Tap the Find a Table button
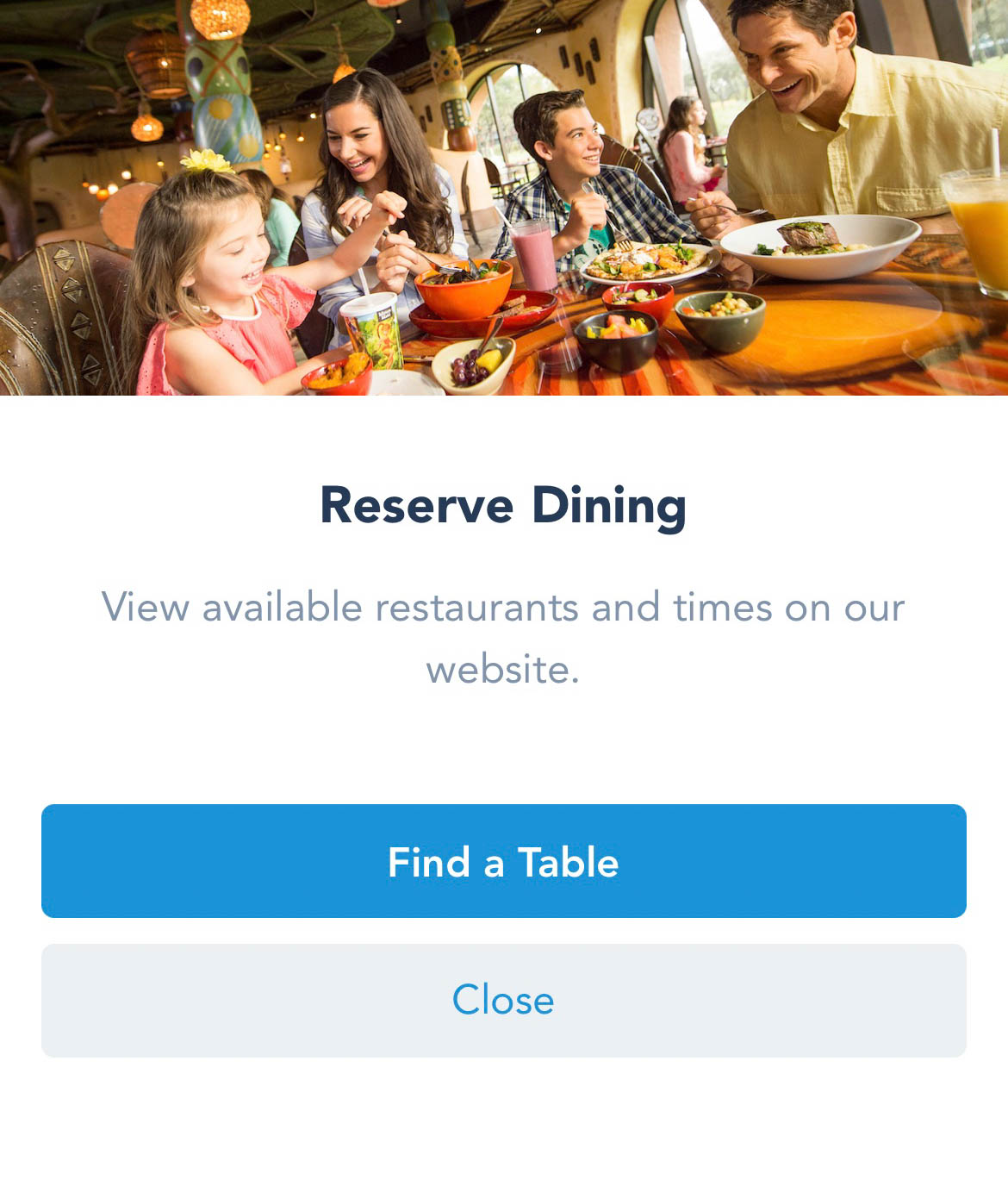The width and height of the screenshot is (1008, 1186). pyautogui.click(x=504, y=861)
